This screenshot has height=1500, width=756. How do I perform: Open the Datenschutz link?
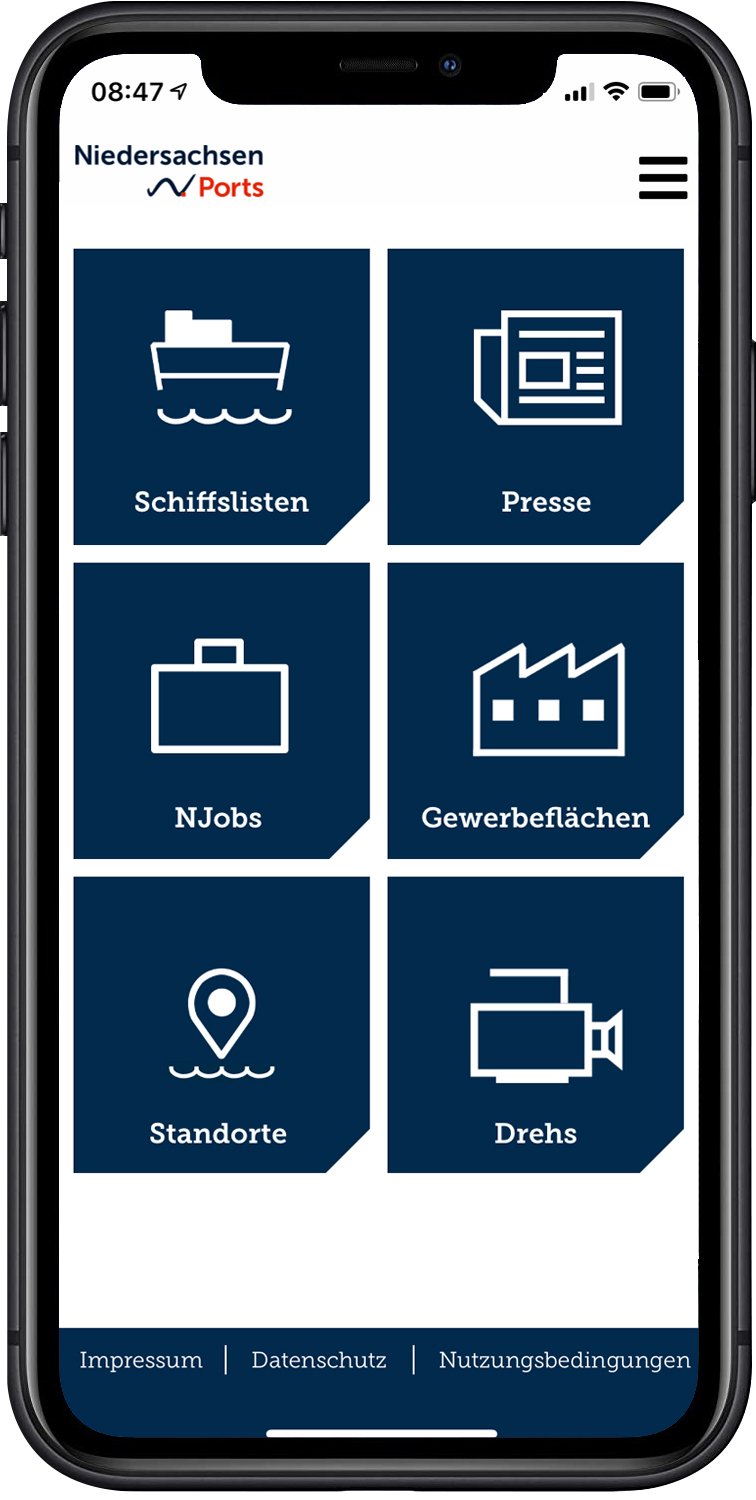tap(319, 1360)
